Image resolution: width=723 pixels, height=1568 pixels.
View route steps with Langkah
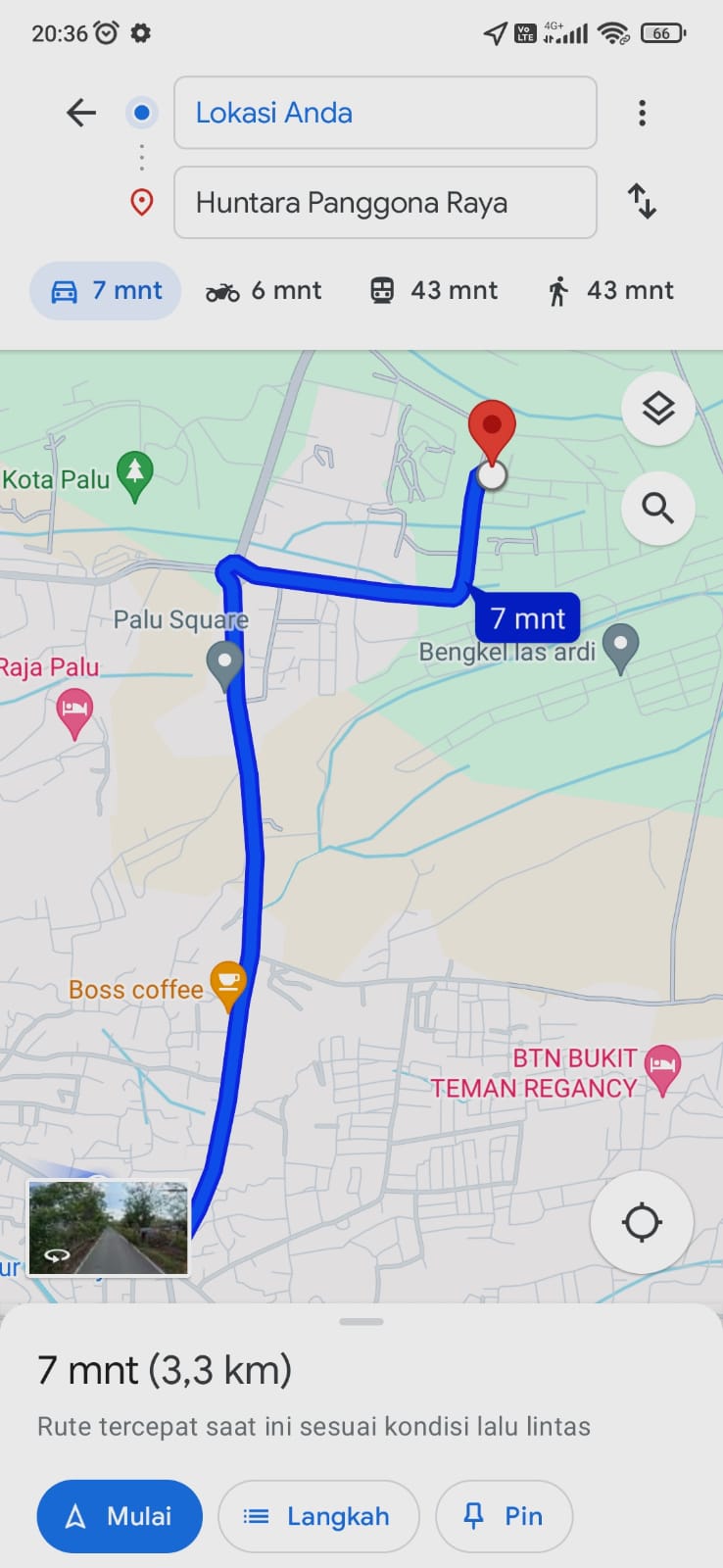coord(318,1516)
